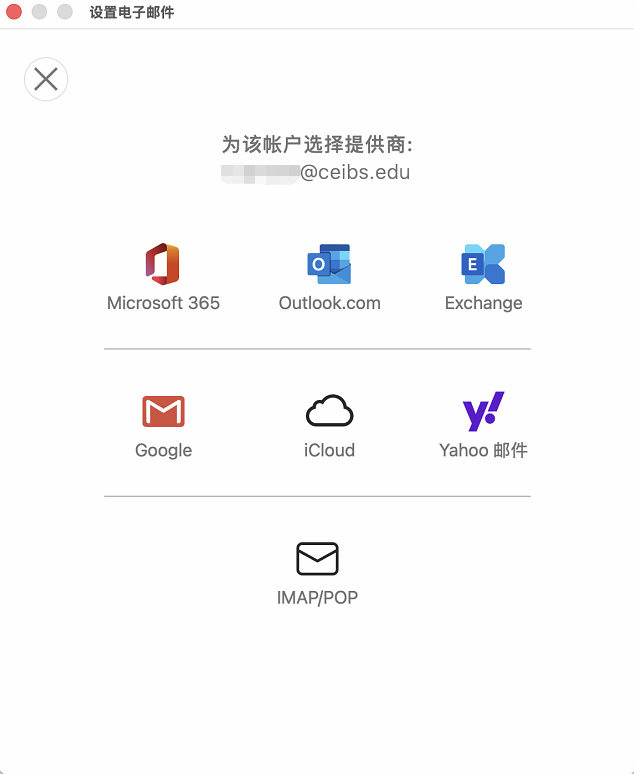Image resolution: width=634 pixels, height=774 pixels.
Task: Select Microsoft 365 as the provider
Action: click(163, 276)
